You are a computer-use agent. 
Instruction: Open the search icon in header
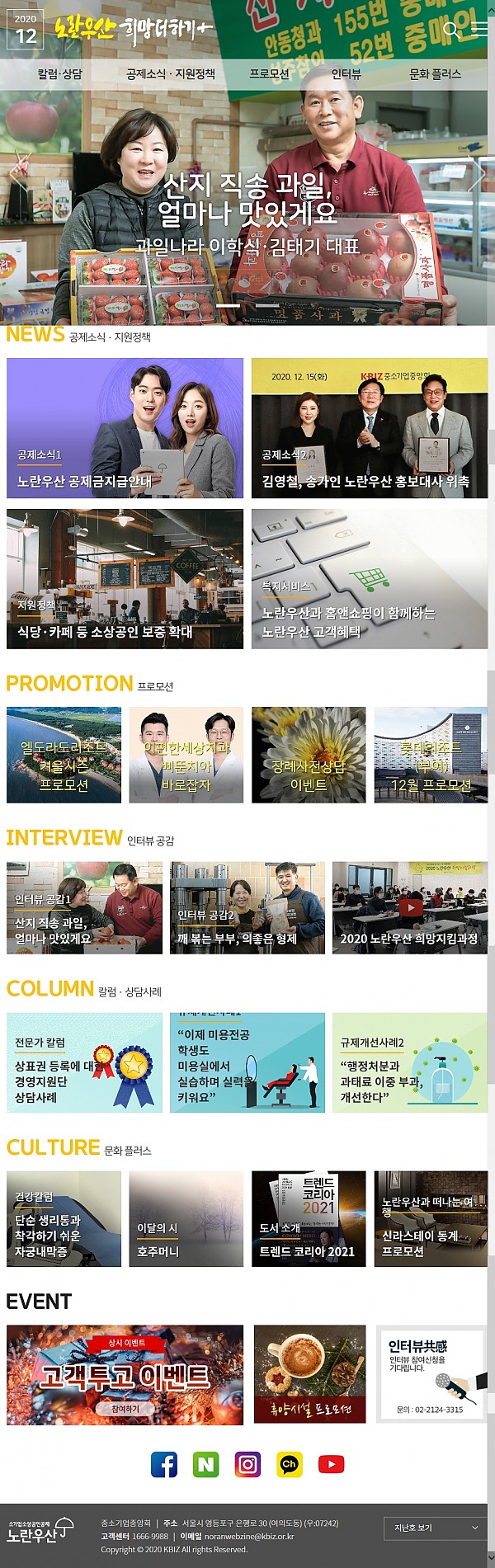(x=450, y=31)
